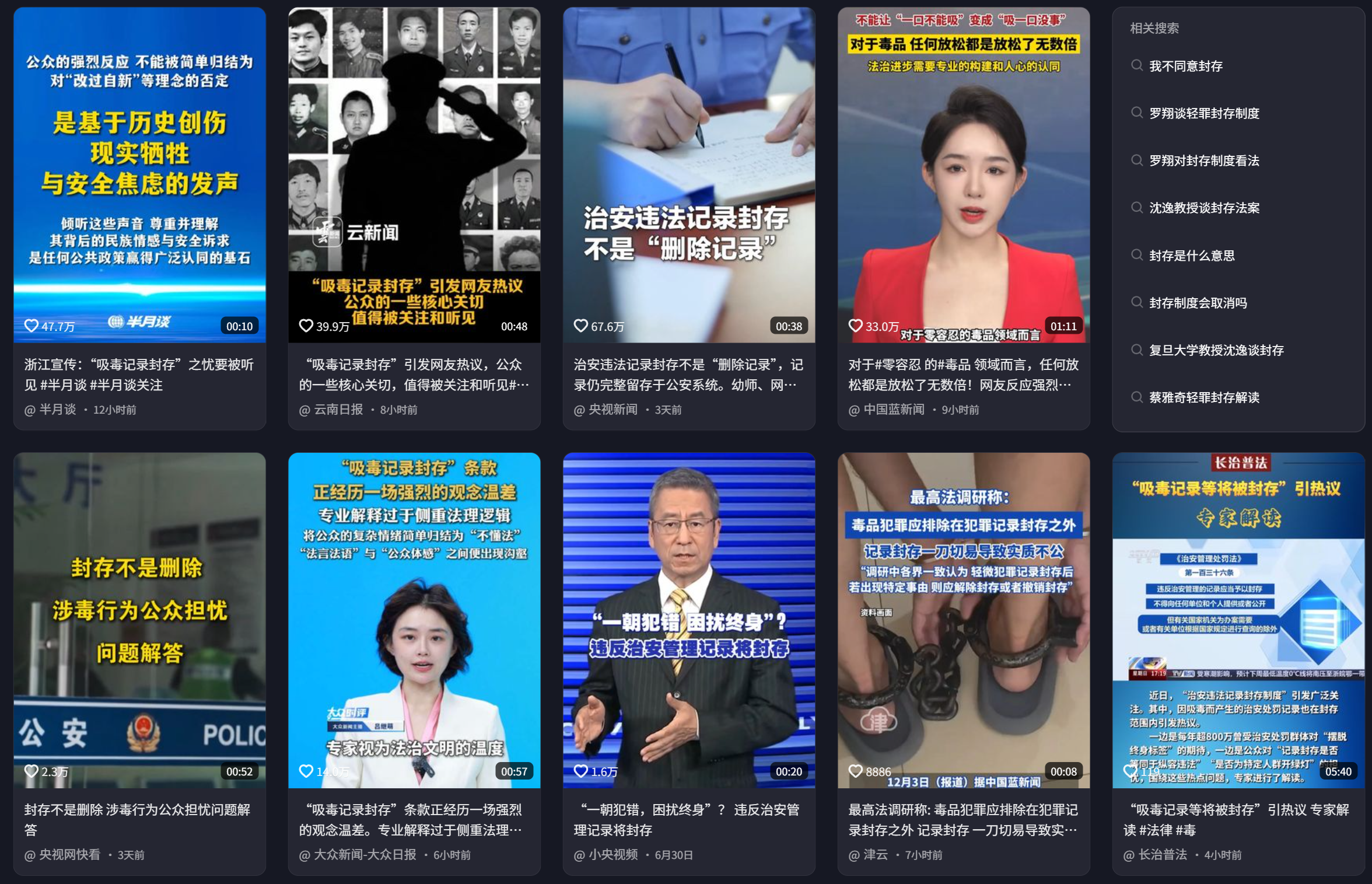Open the 央视网快看 video 封存不是删除
Viewport: 1372px width, 884px height.
tap(139, 620)
